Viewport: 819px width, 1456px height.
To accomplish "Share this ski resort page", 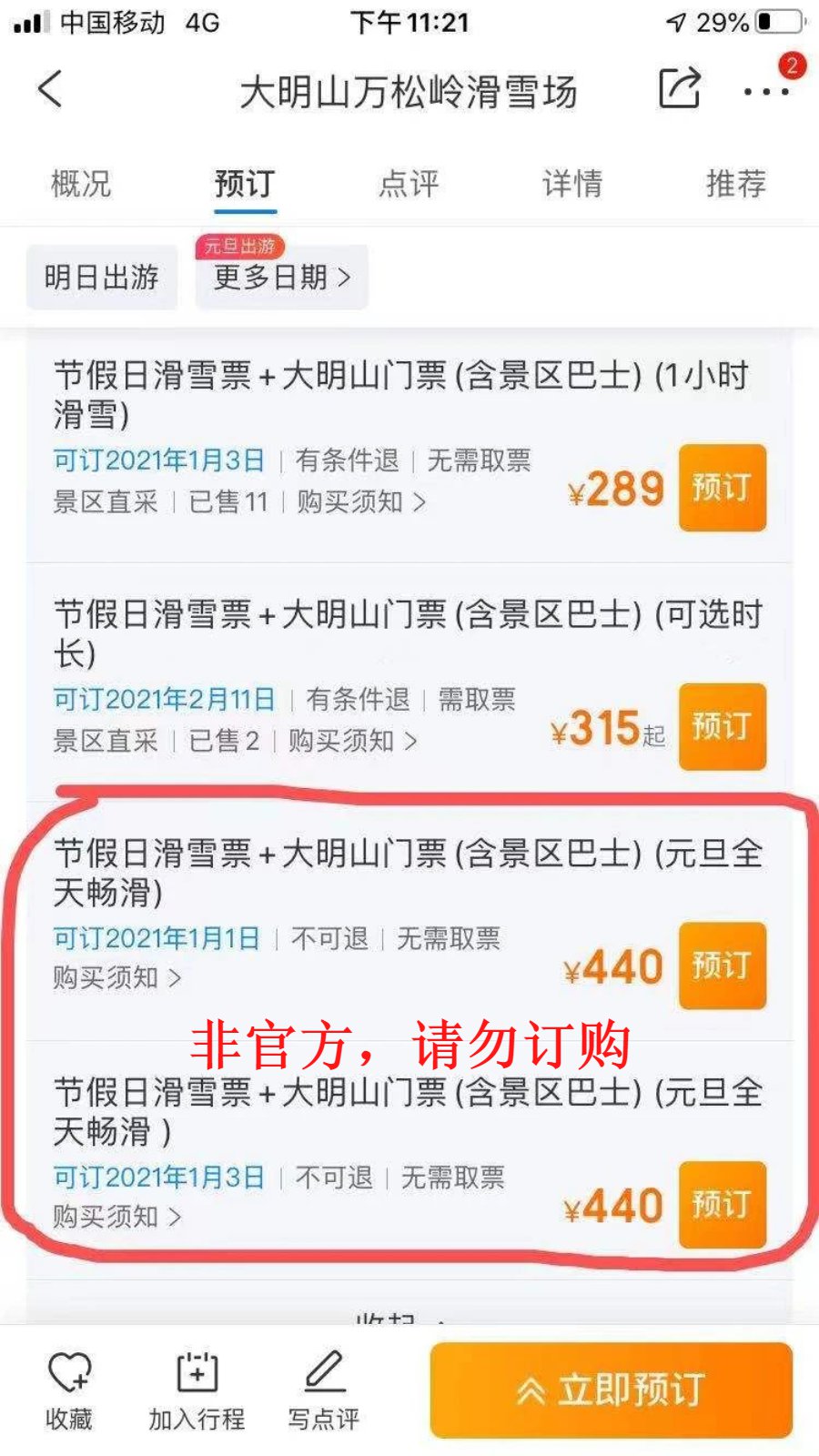I will pyautogui.click(x=679, y=89).
